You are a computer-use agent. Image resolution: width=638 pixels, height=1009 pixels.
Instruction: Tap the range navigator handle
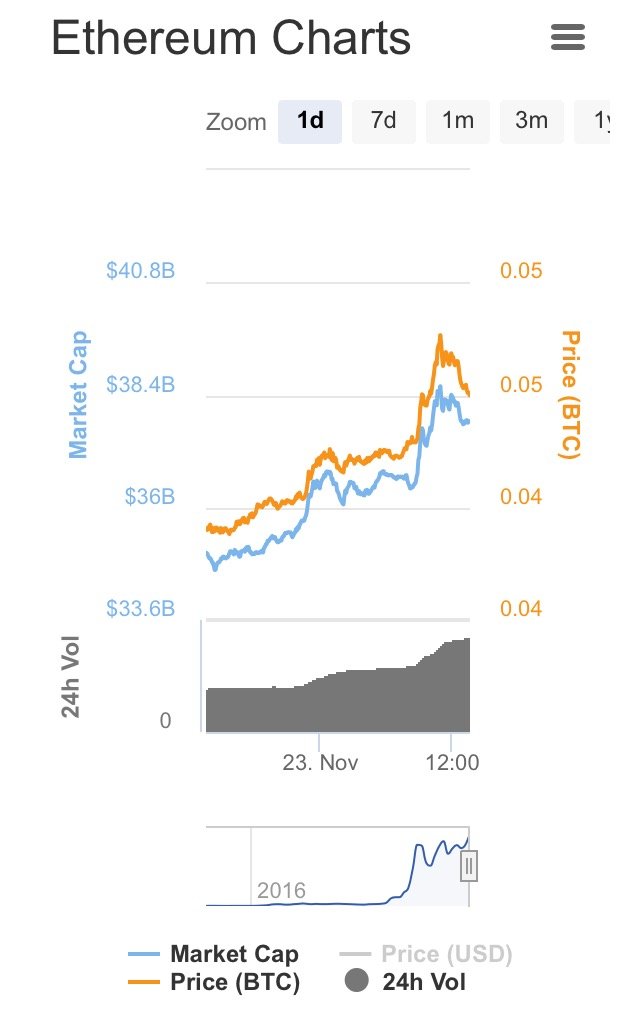469,865
